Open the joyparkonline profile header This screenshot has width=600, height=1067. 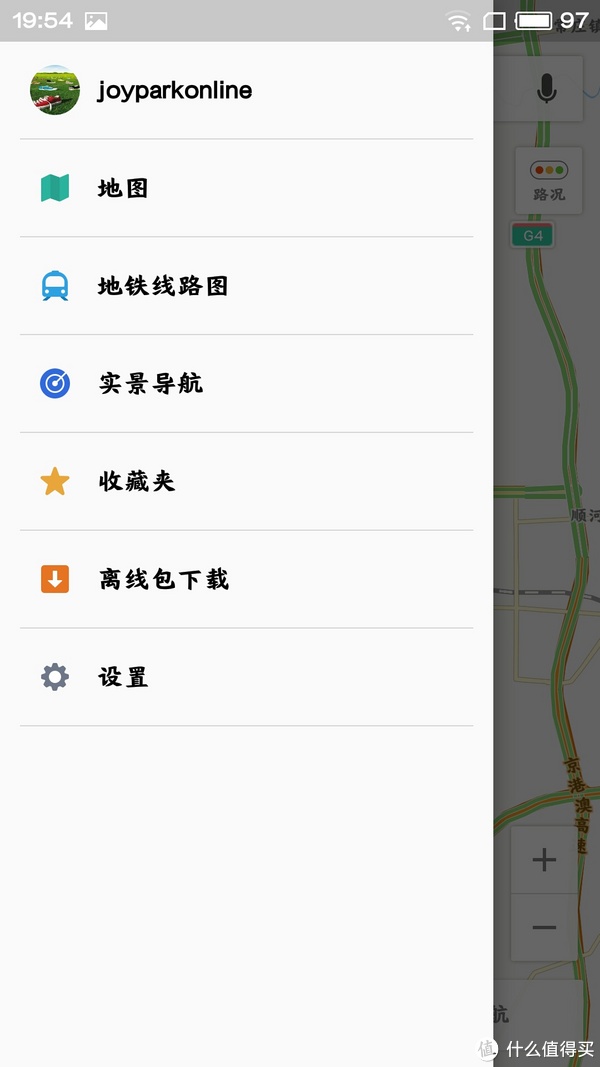click(x=175, y=90)
